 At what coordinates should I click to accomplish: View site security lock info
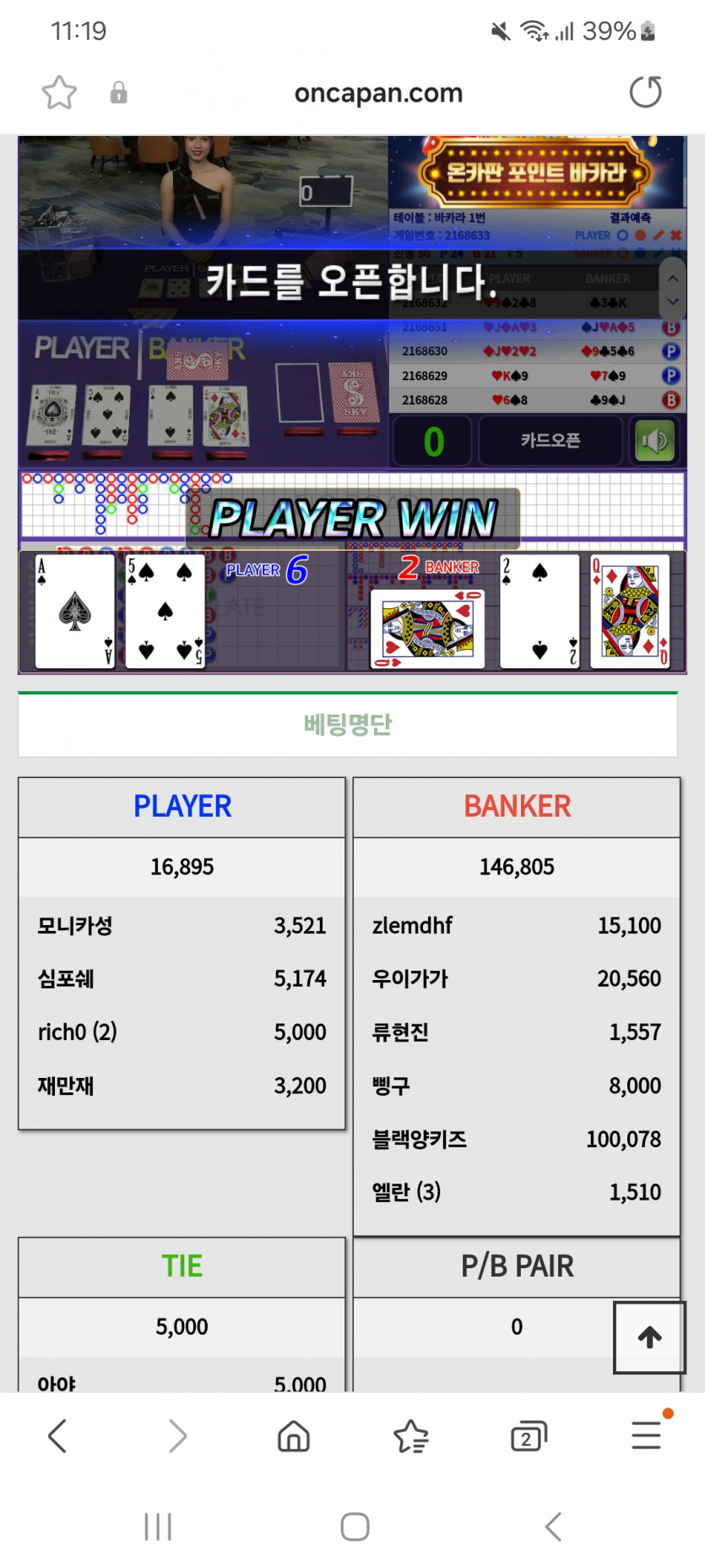coord(119,93)
